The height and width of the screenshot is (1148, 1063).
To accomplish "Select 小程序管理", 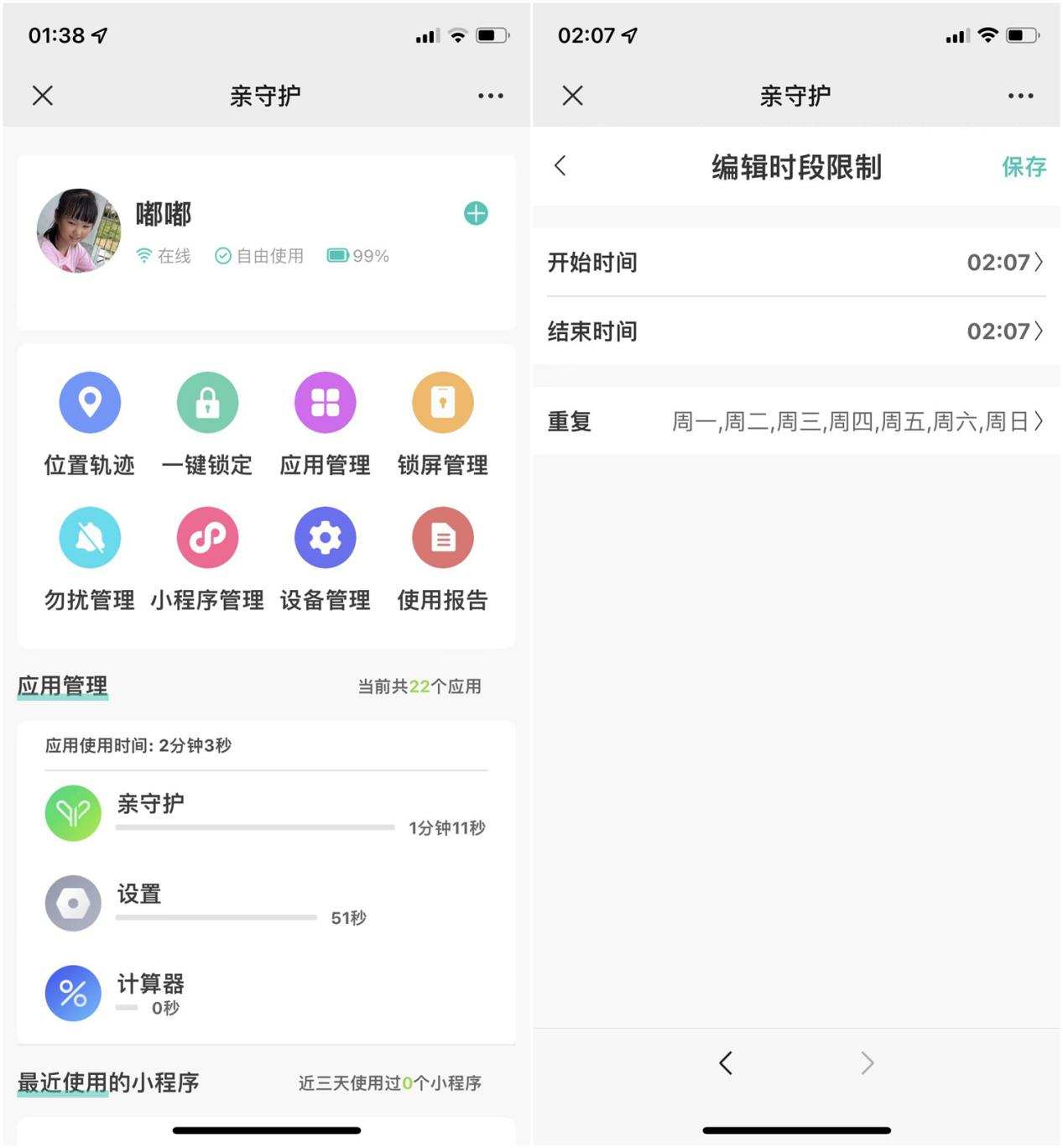I will point(207,538).
